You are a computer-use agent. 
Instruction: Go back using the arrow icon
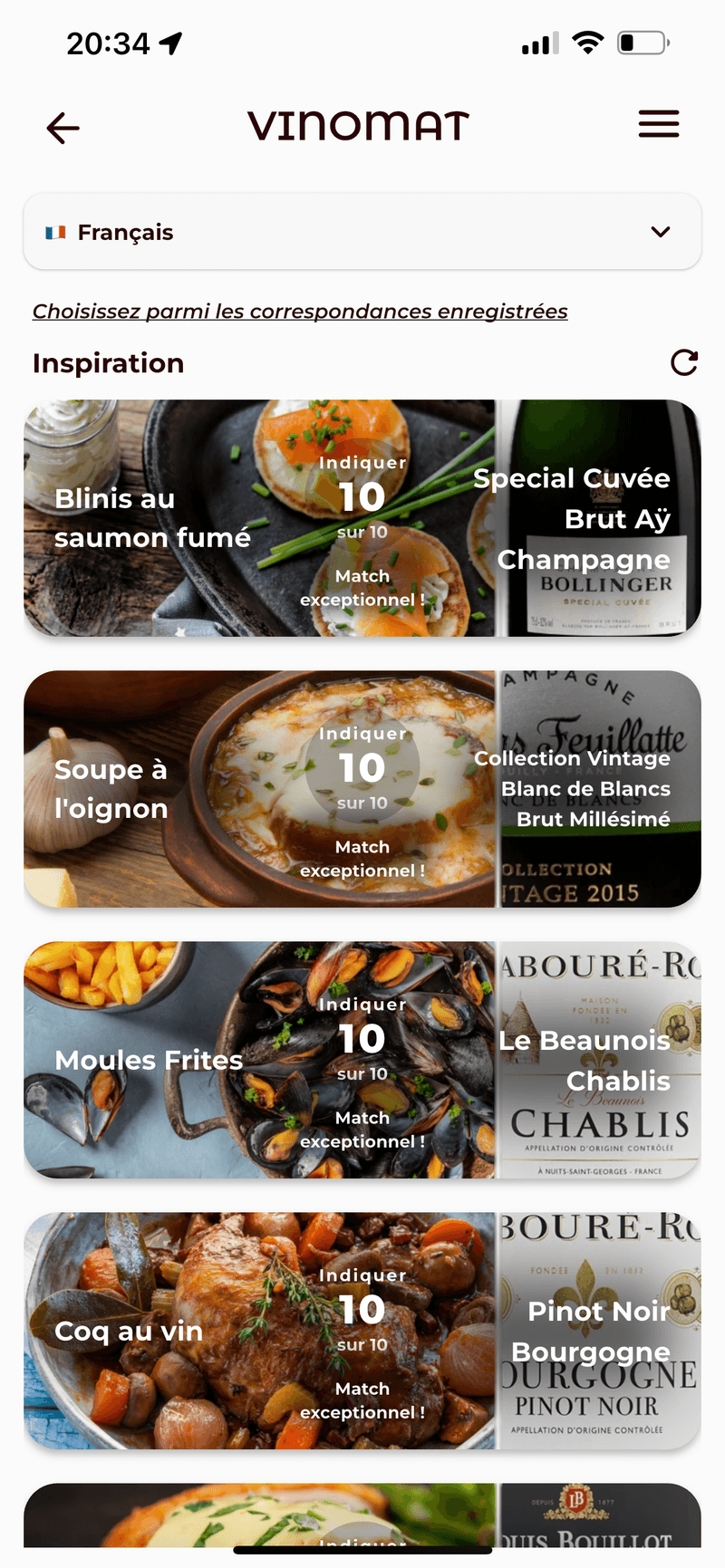coord(63,128)
